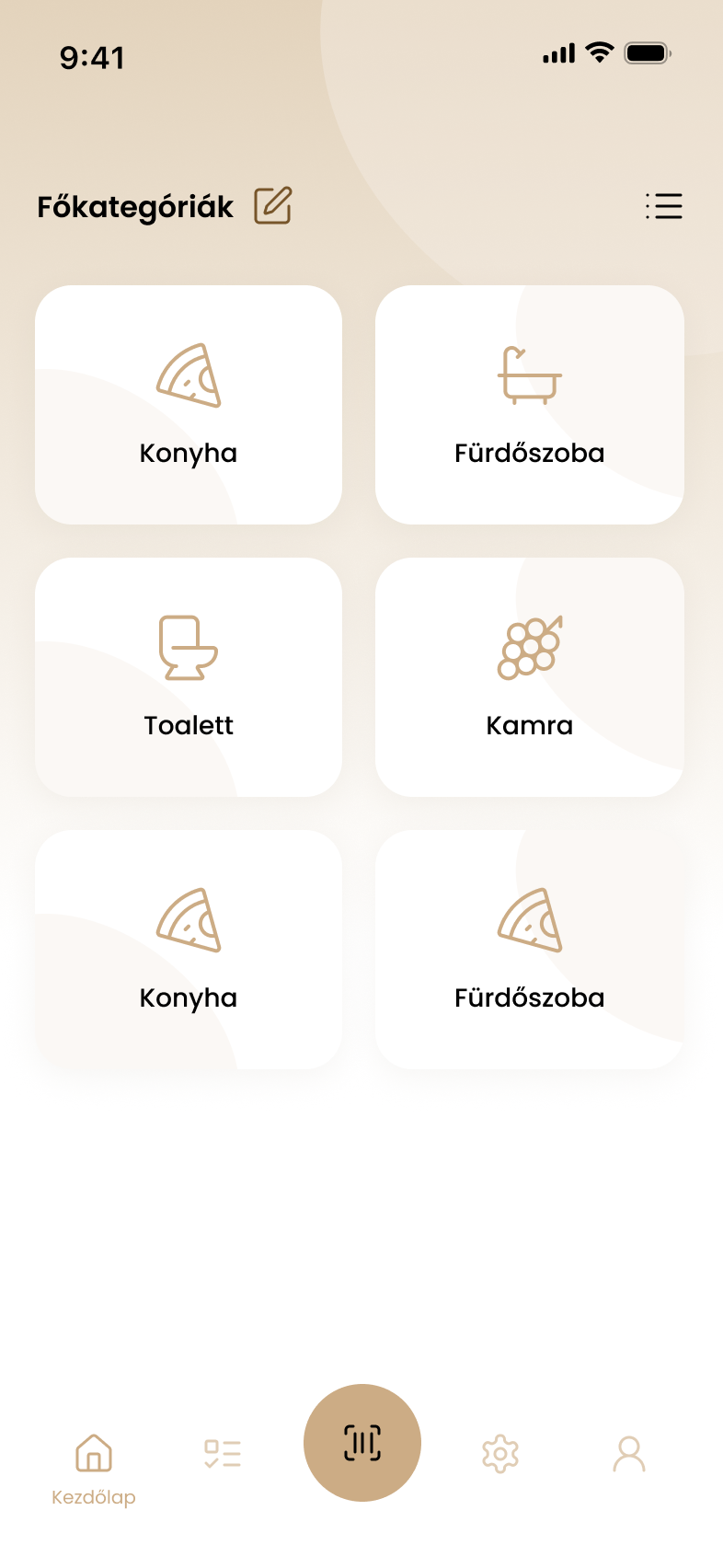Open the Kamra category card
Image resolution: width=723 pixels, height=1568 pixels.
pyautogui.click(x=529, y=677)
